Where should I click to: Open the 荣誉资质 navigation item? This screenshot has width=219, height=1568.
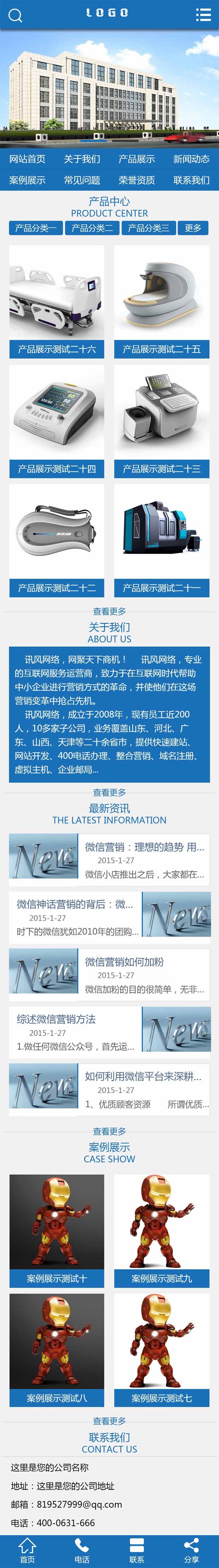[x=137, y=180]
